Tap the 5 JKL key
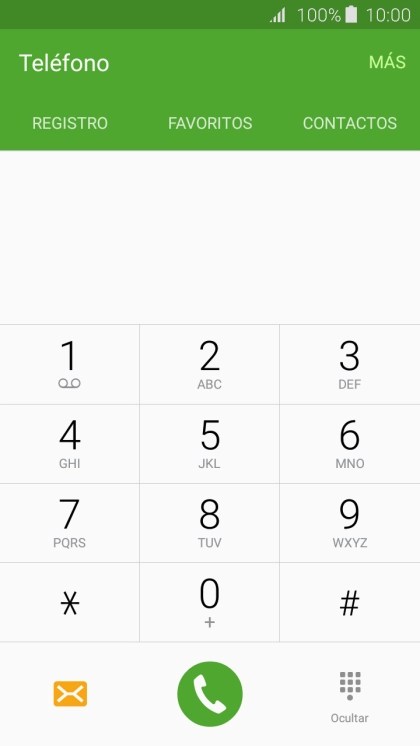The height and width of the screenshot is (746, 420). [x=210, y=444]
